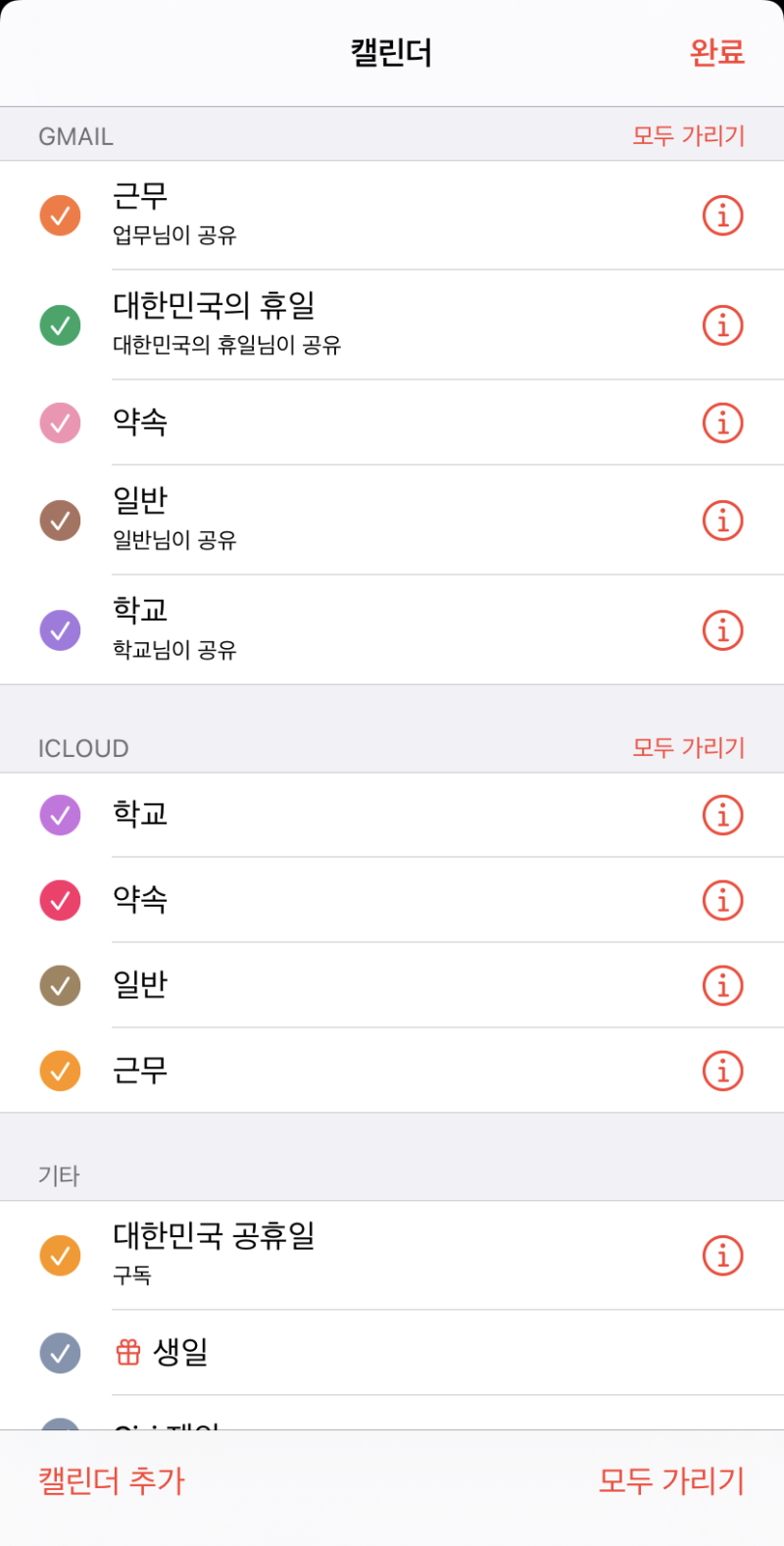The width and height of the screenshot is (784, 1546).
Task: Open info for iCloud 근무 calendar
Action: [722, 1071]
